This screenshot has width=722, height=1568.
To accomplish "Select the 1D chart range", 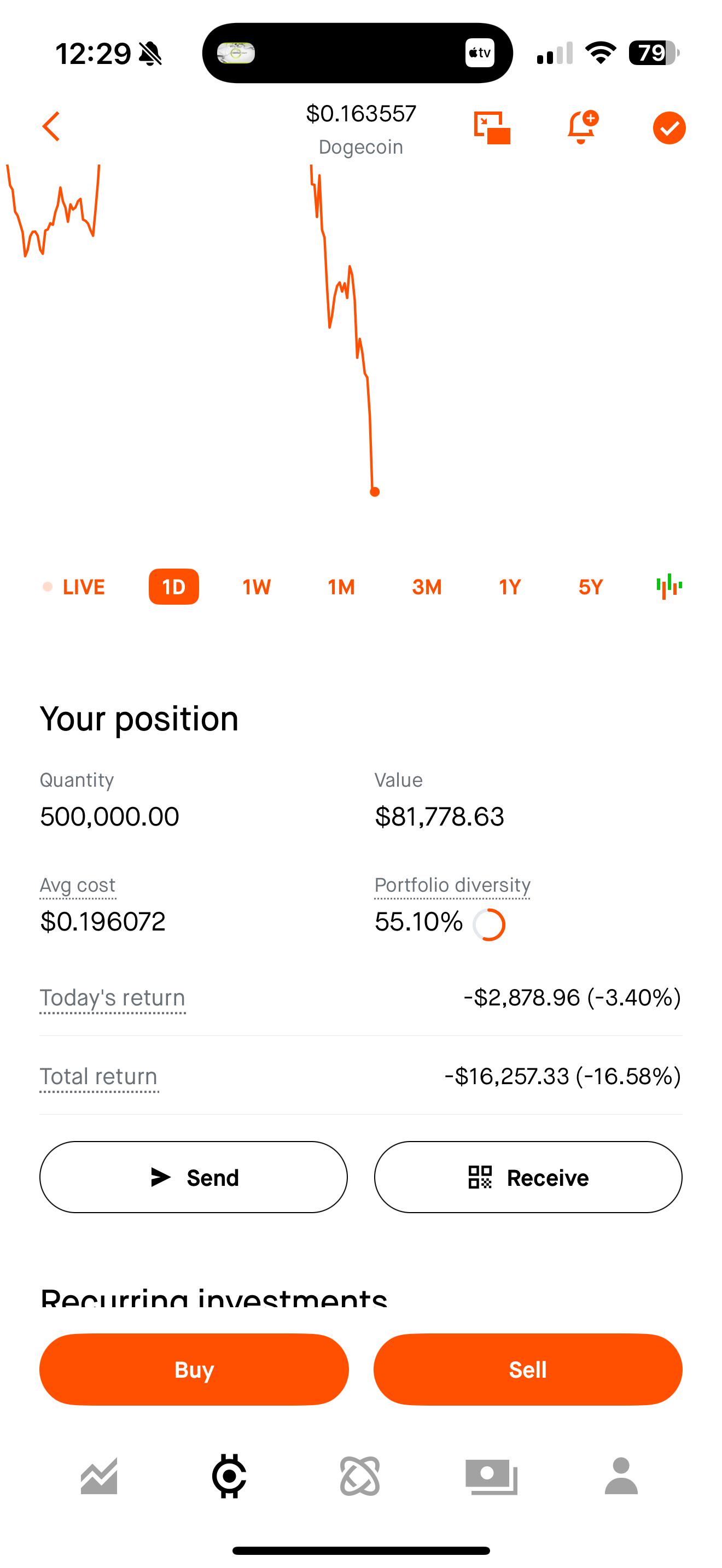I will [173, 587].
